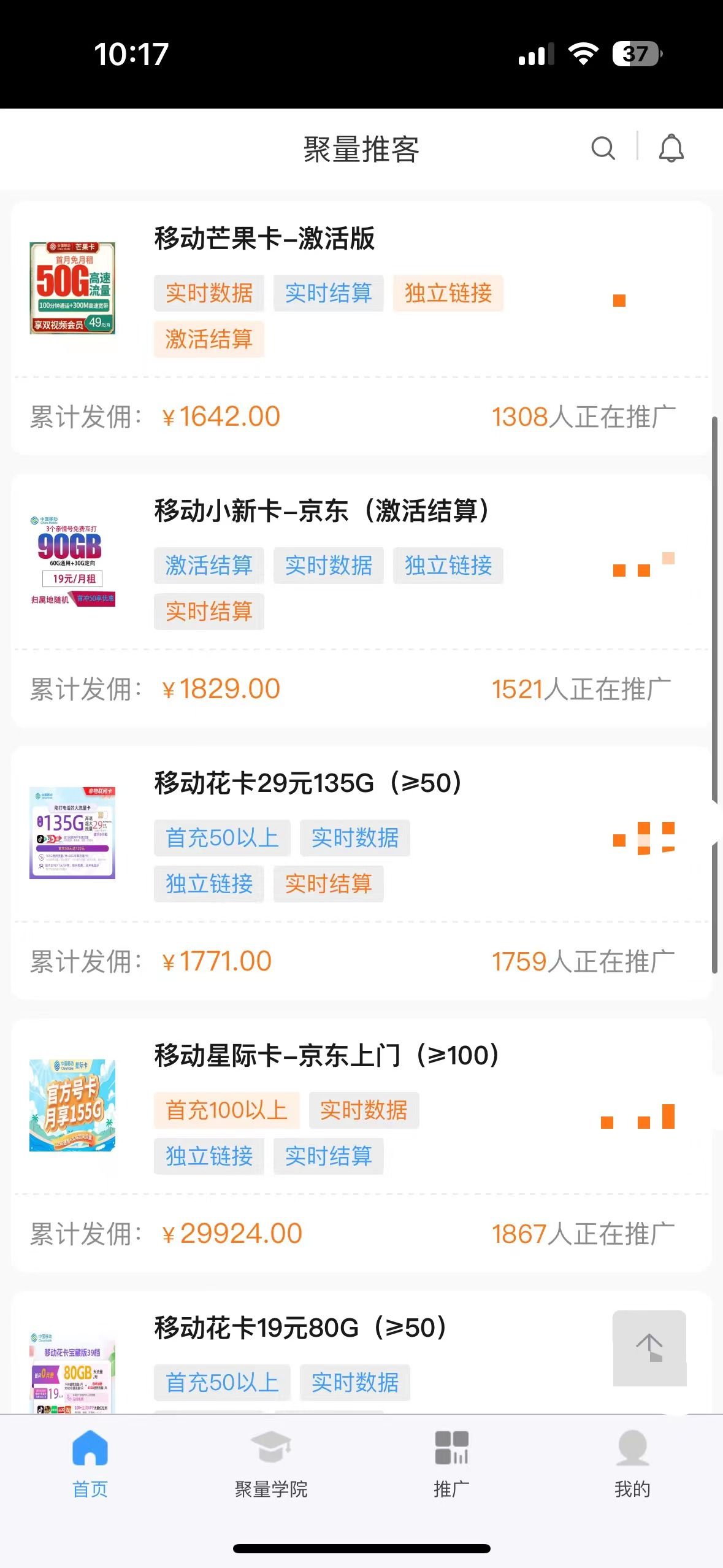
Task: Open the search icon
Action: click(x=602, y=148)
